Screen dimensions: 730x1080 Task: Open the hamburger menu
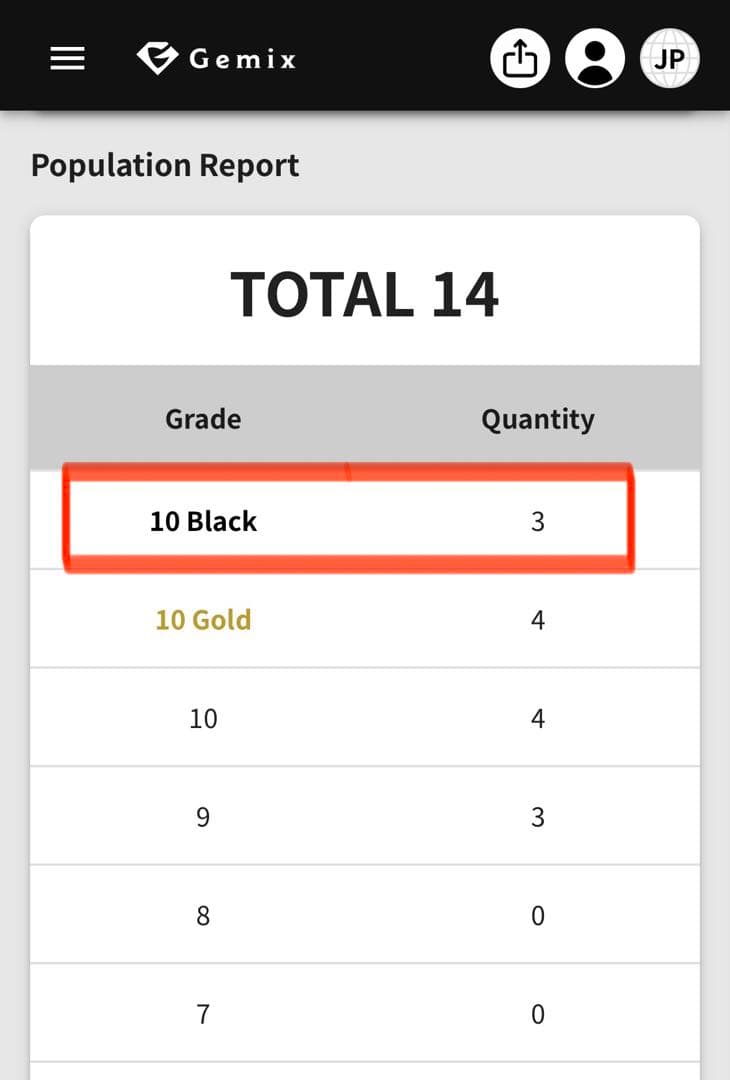[x=67, y=59]
